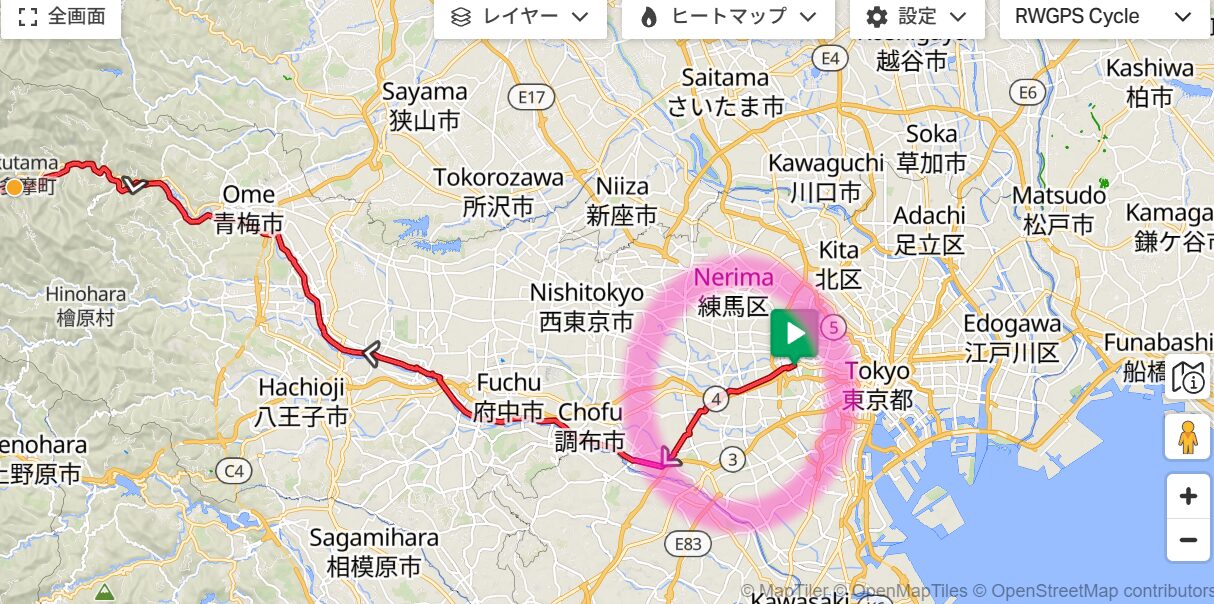1214x604 pixels.
Task: Open the map legend info button
Action: (1188, 377)
